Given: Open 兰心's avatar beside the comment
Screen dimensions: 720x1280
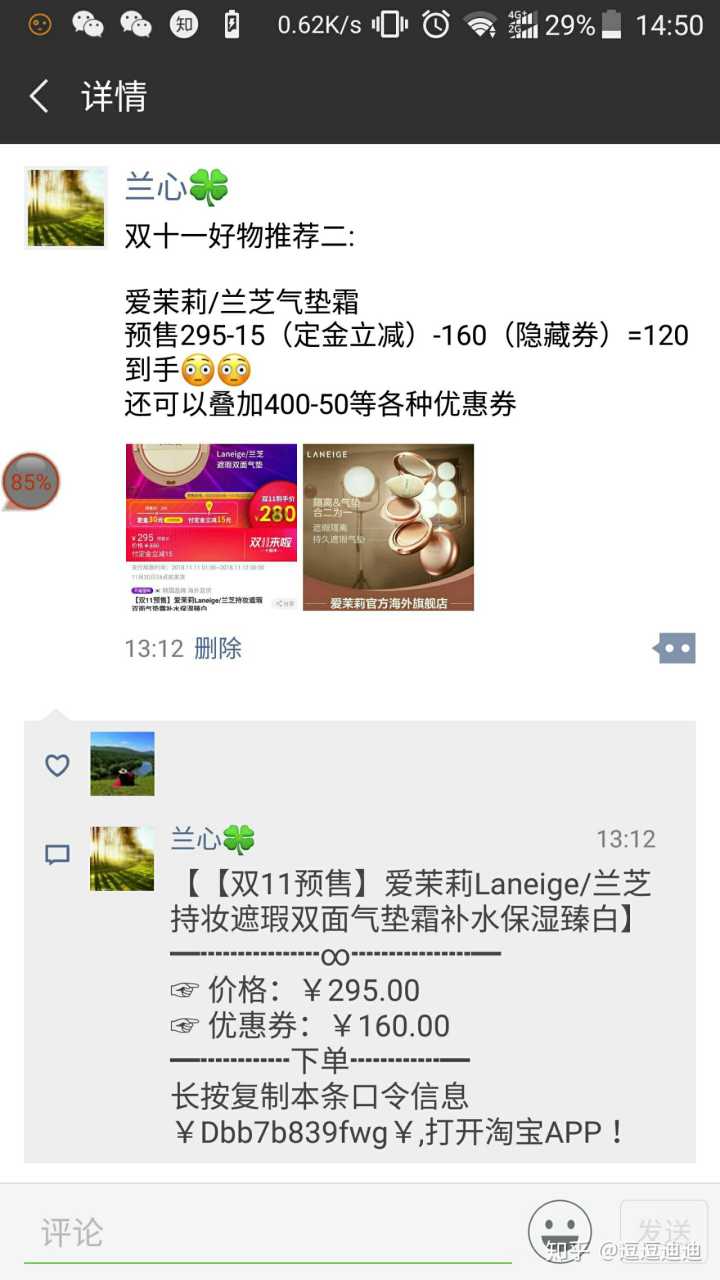Looking at the screenshot, I should (122, 858).
